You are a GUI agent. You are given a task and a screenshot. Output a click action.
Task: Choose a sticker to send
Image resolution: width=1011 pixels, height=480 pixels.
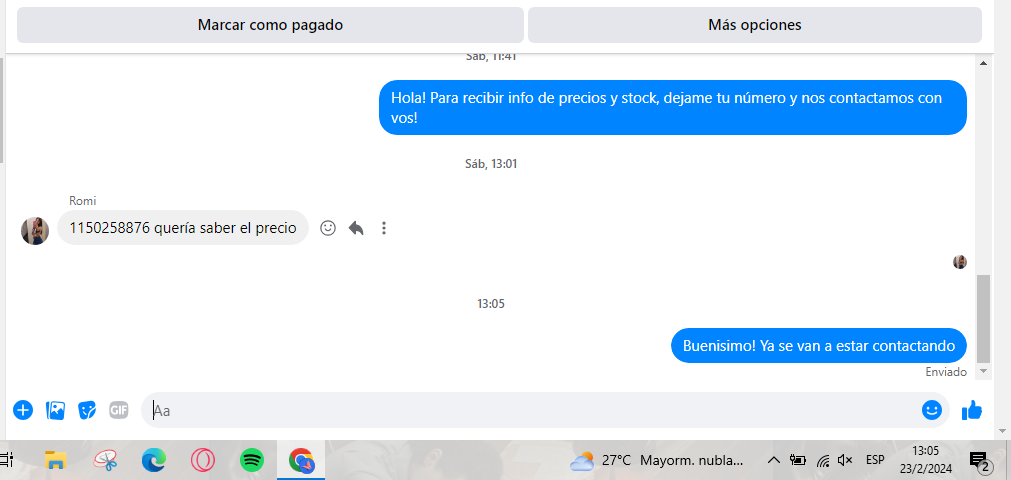pyautogui.click(x=88, y=410)
